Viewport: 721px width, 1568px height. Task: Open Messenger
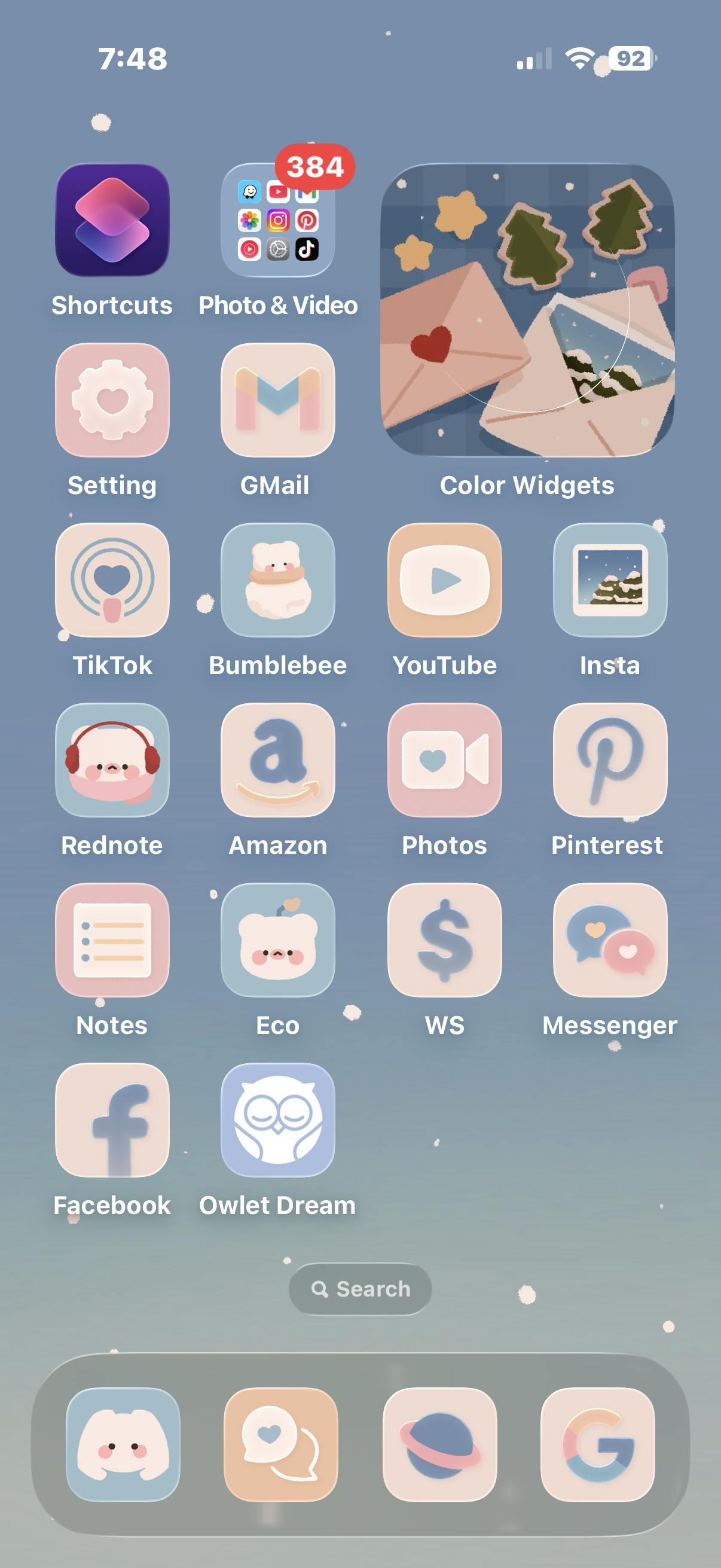610,940
